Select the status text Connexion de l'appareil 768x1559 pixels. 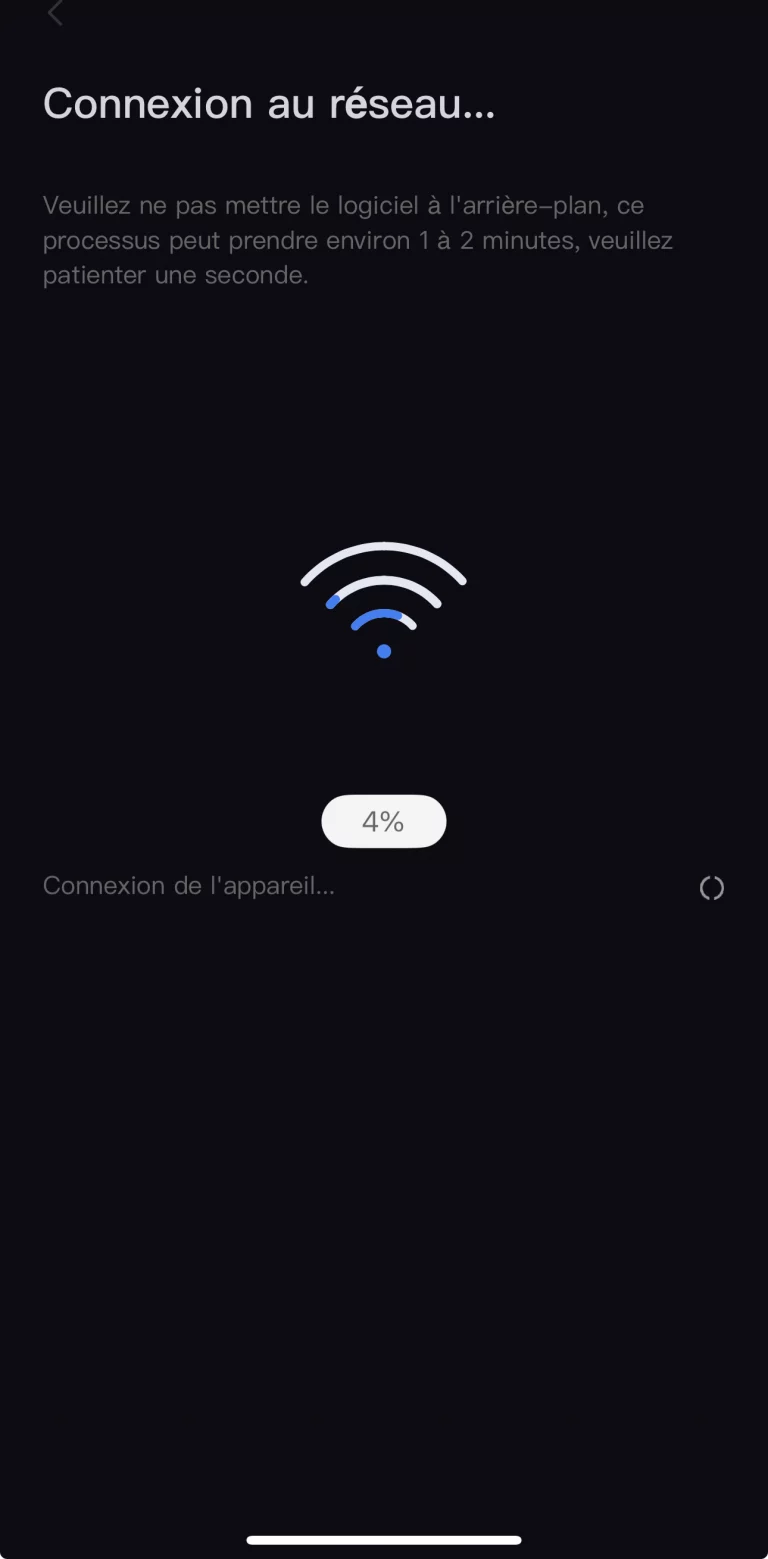click(x=188, y=886)
